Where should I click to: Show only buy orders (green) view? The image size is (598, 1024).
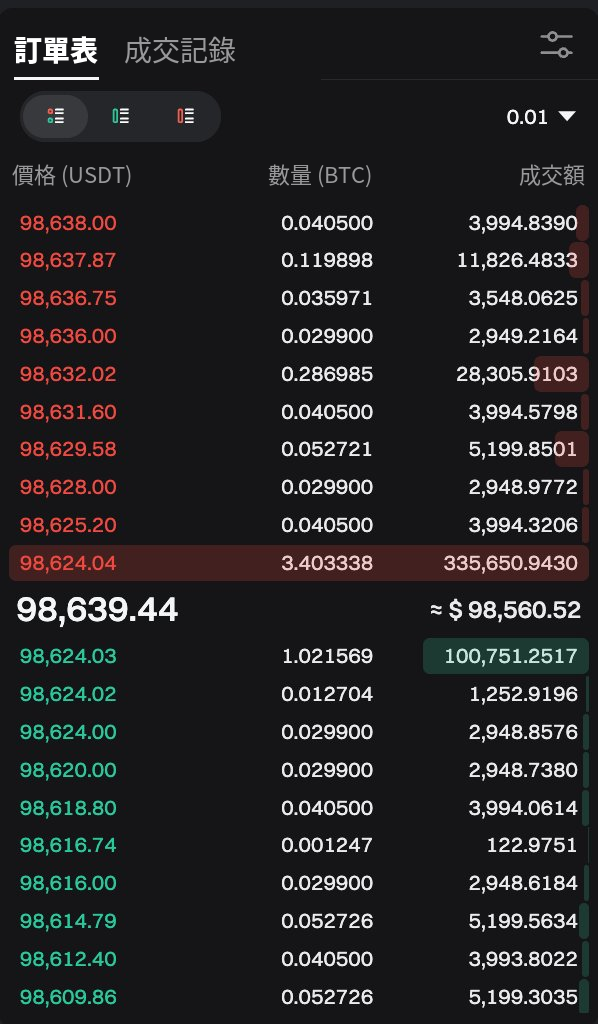pyautogui.click(x=120, y=116)
